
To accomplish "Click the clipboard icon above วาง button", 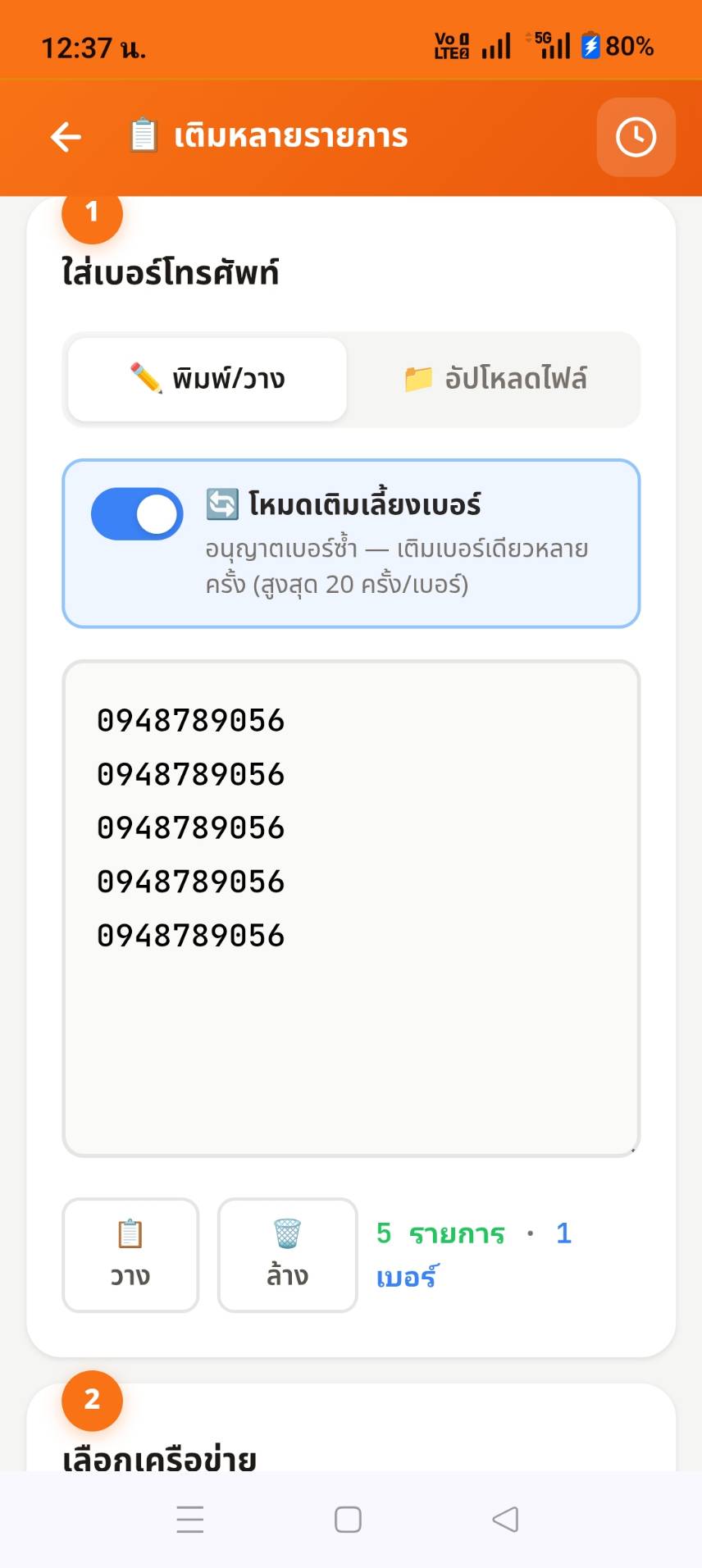I will tap(129, 1233).
